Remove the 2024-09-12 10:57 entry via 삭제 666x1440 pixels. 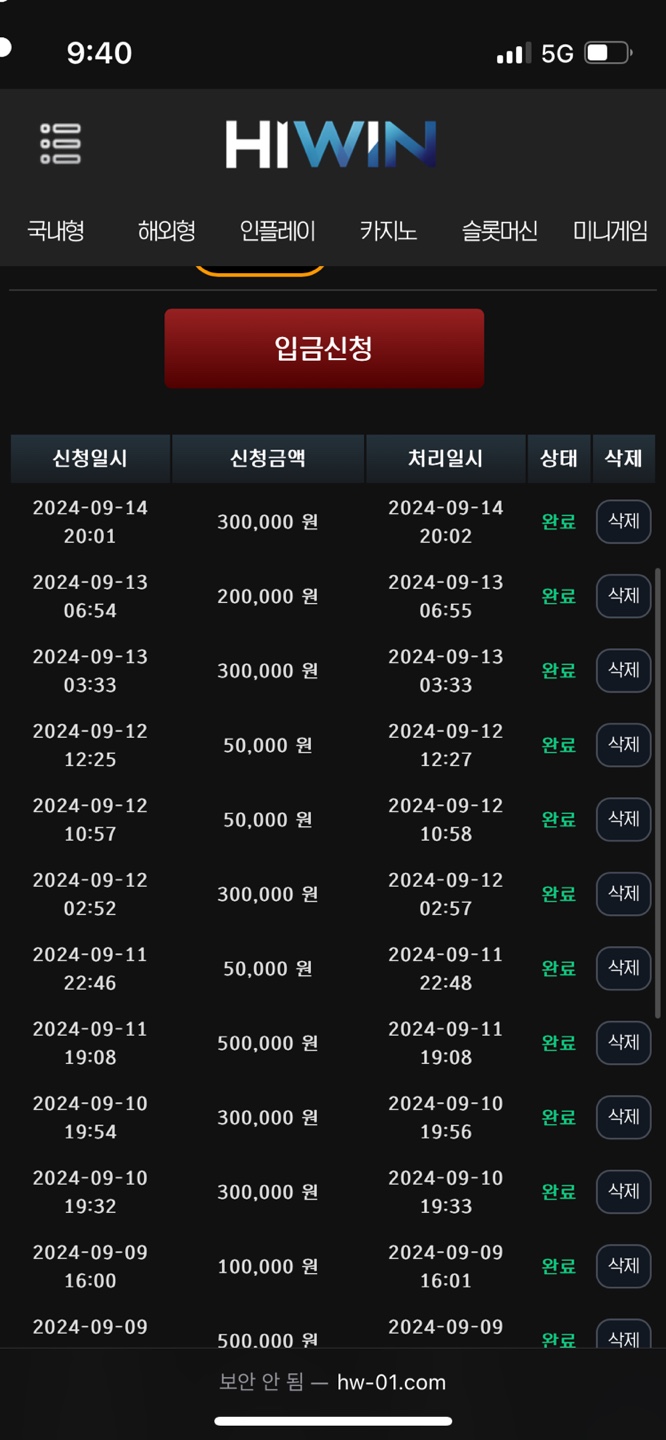point(624,819)
